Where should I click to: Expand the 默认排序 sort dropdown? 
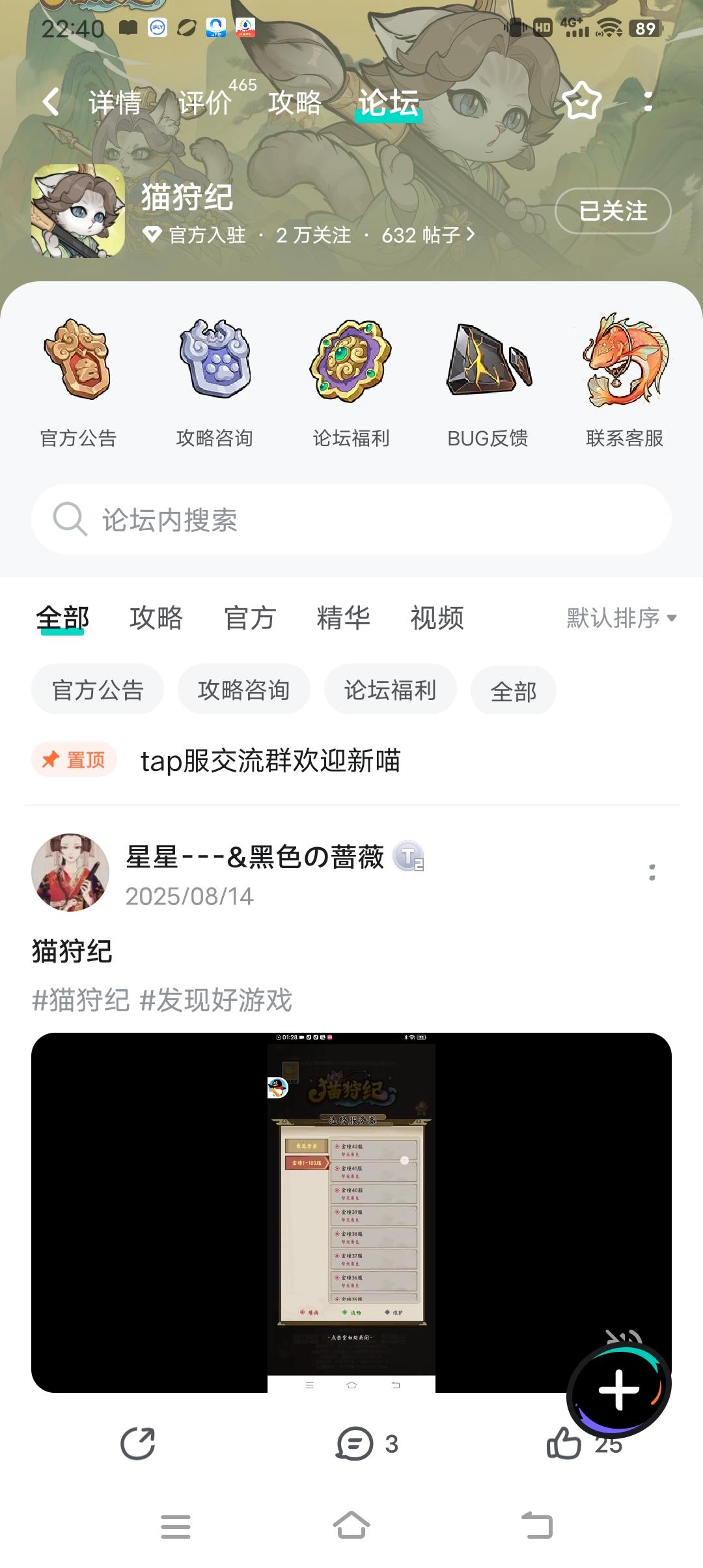click(x=621, y=618)
